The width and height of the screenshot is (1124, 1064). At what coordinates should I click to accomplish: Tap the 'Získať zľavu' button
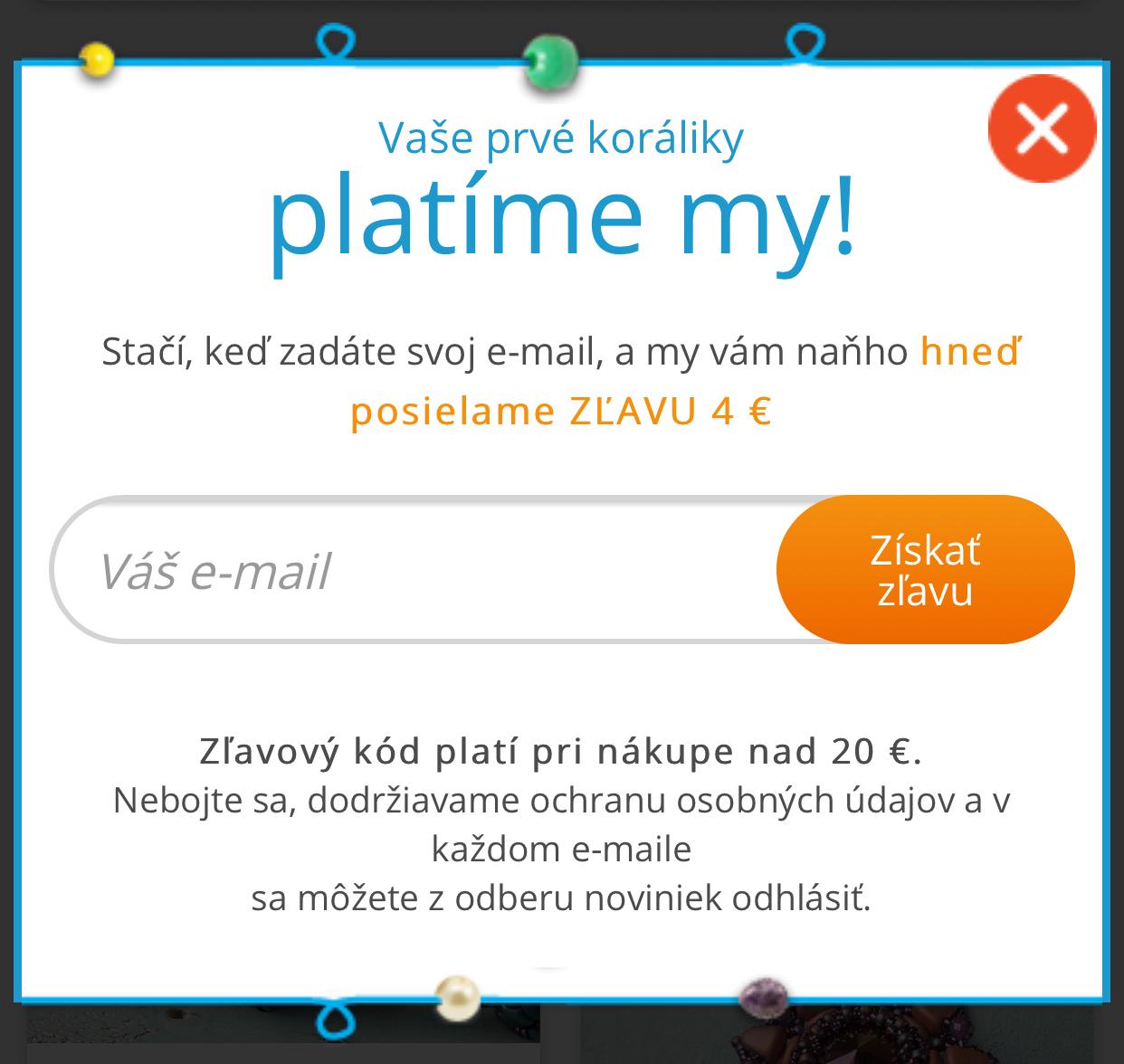click(925, 570)
